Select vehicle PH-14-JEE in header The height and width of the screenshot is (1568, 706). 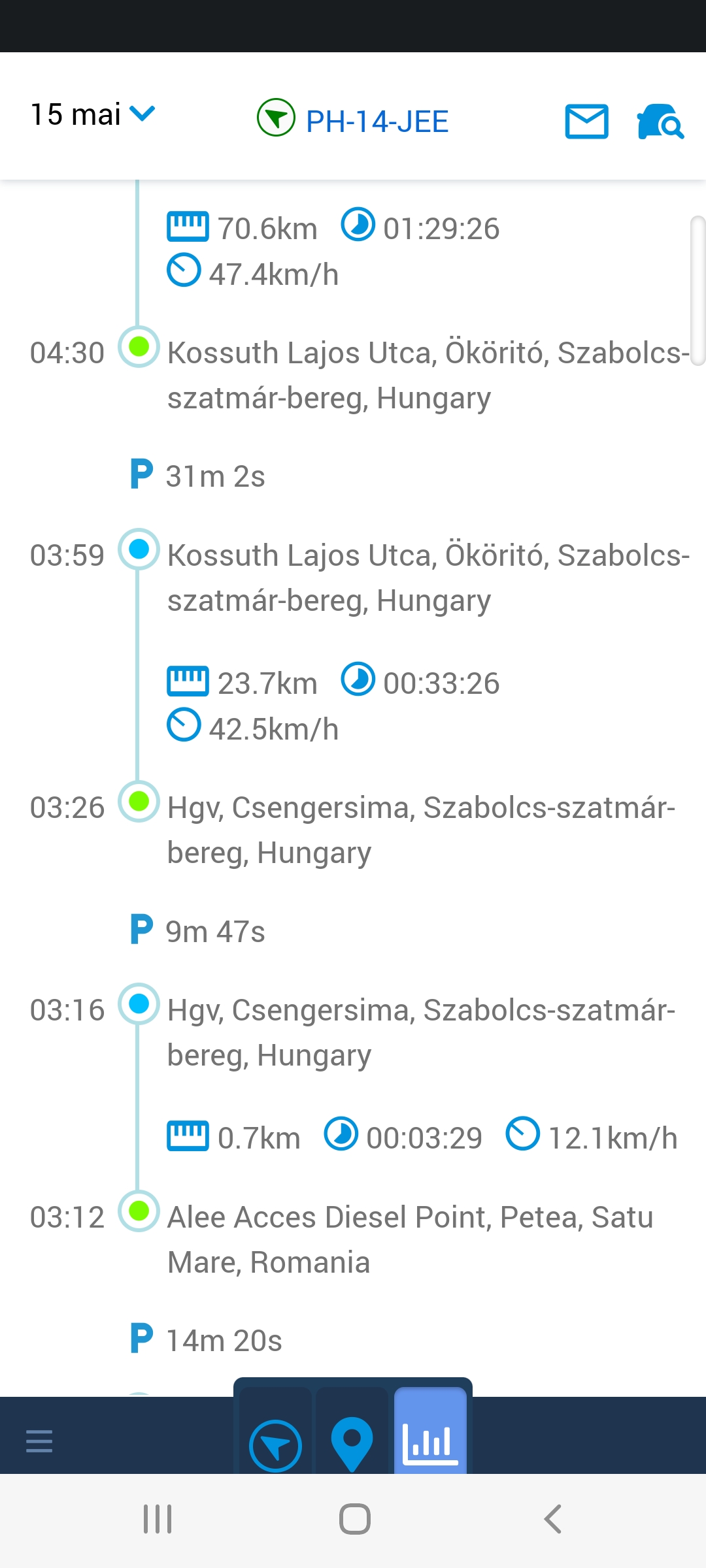point(353,120)
